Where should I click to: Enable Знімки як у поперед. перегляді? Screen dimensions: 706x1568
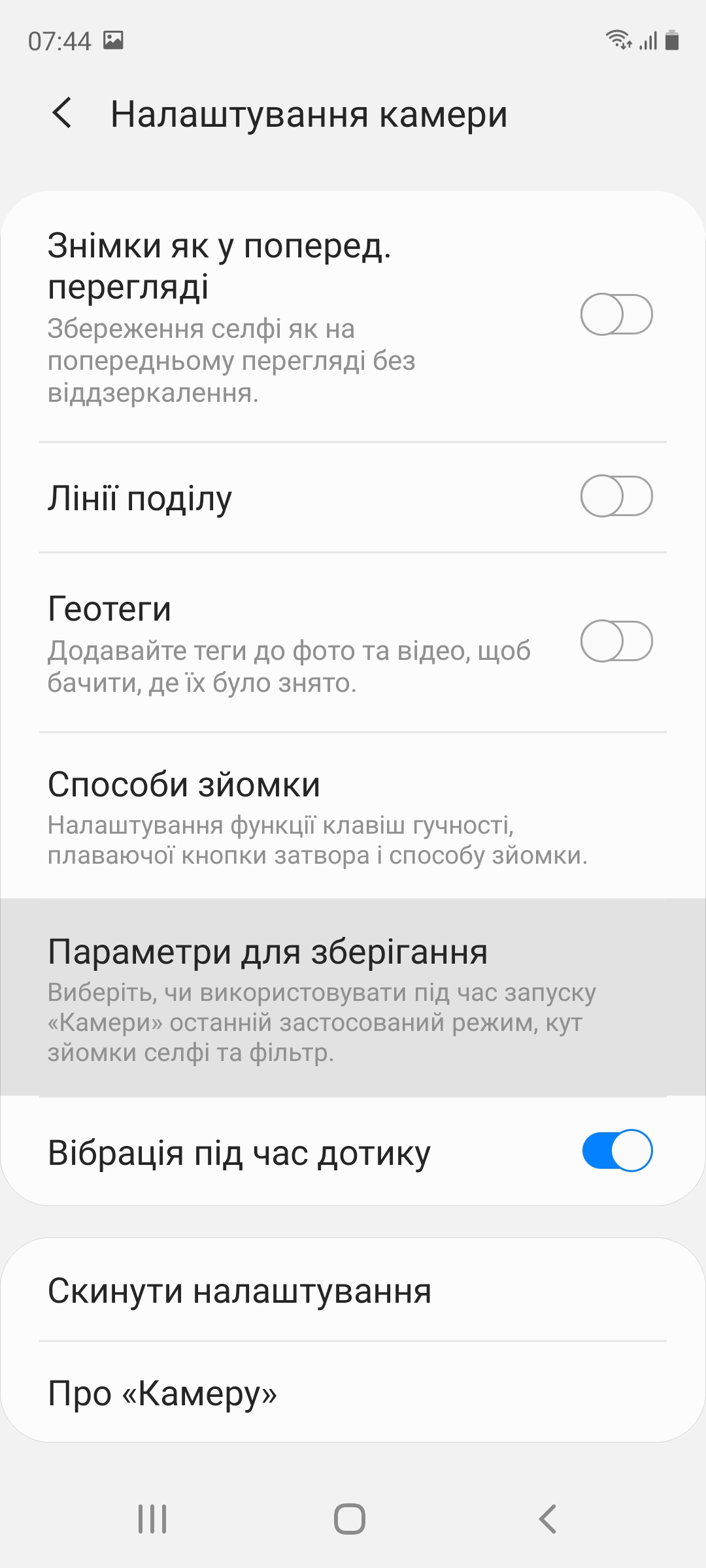pos(616,314)
